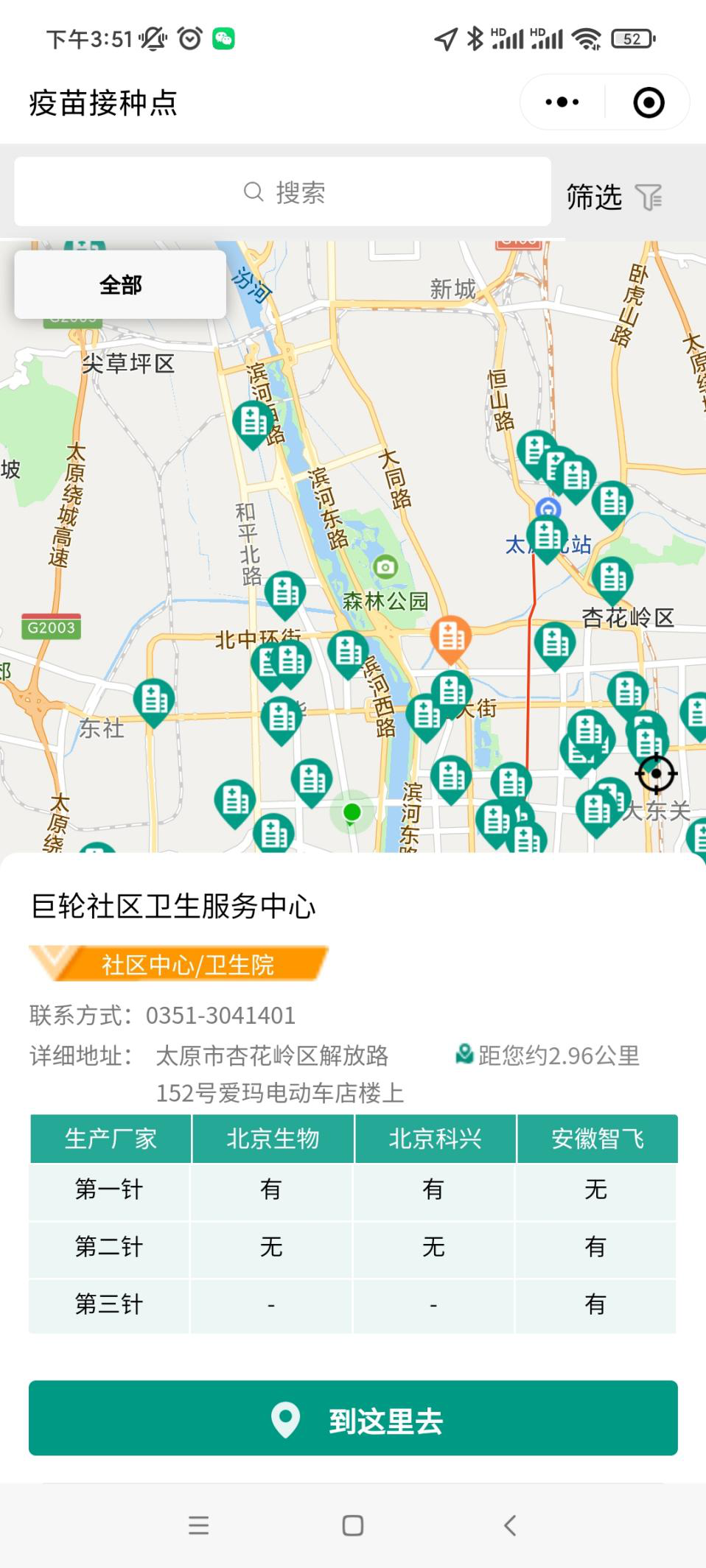
Task: Open the mini program more-options menu
Action: coord(562,102)
